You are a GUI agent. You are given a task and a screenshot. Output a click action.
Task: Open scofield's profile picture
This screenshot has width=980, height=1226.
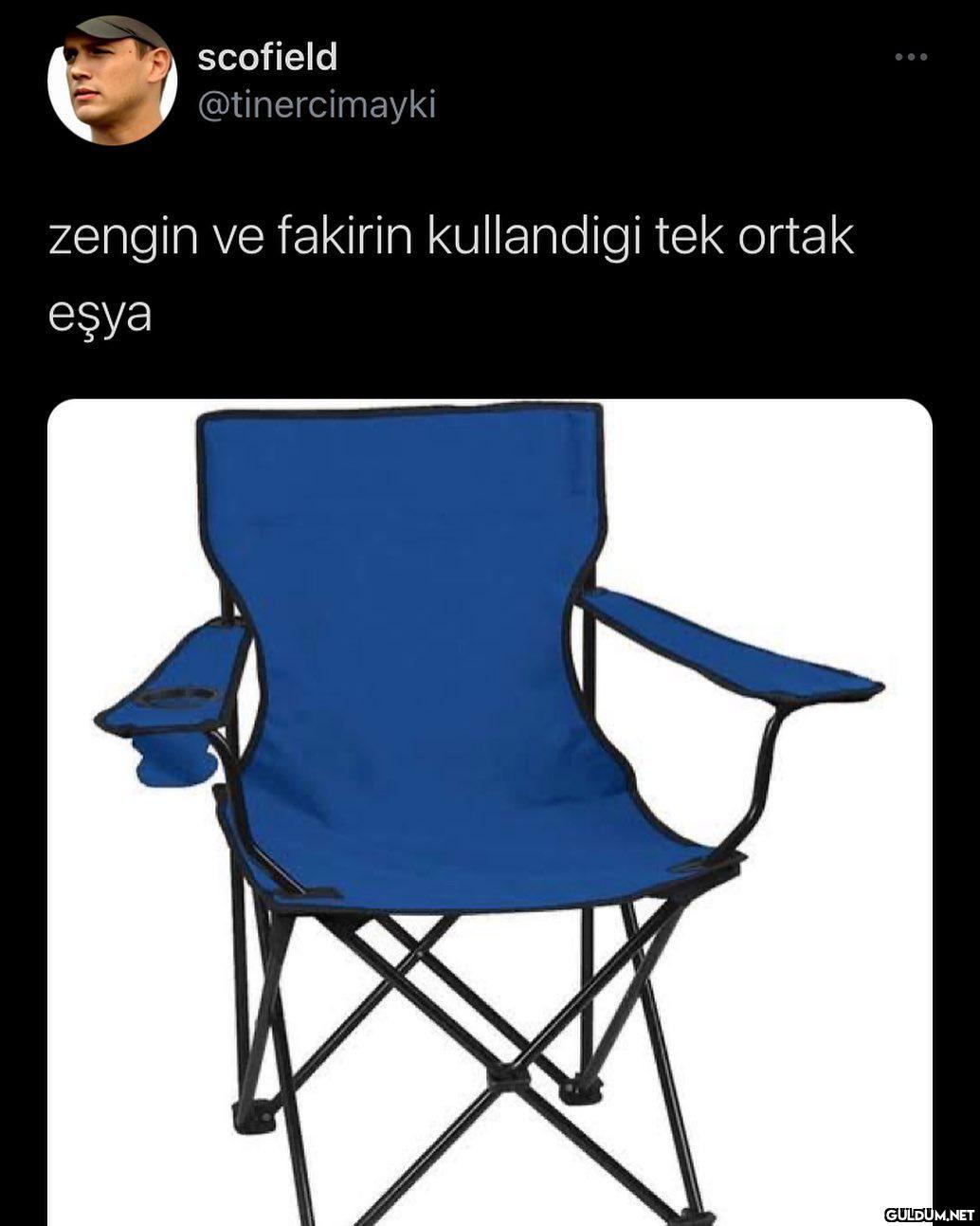tap(112, 81)
